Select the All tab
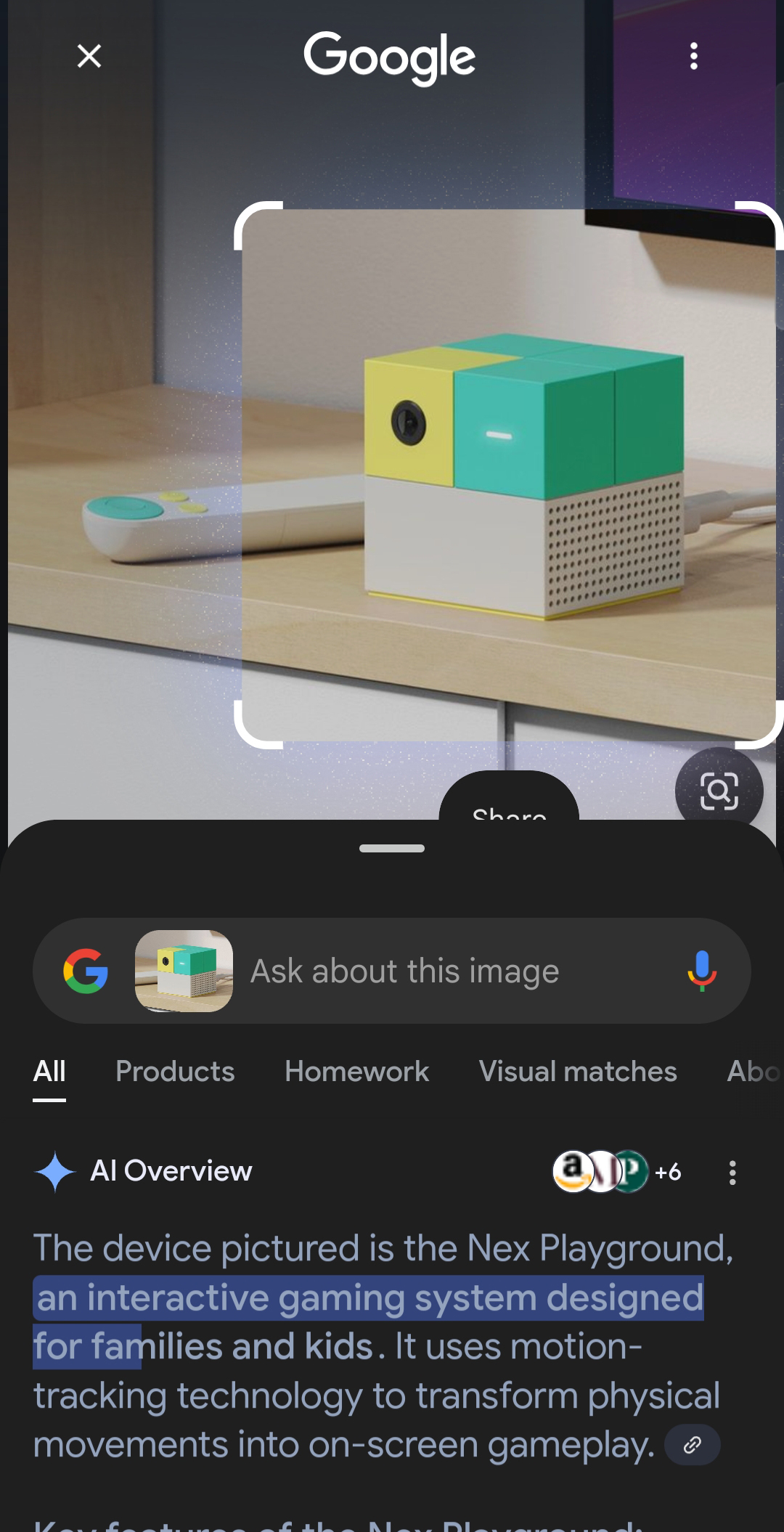 click(x=49, y=1072)
